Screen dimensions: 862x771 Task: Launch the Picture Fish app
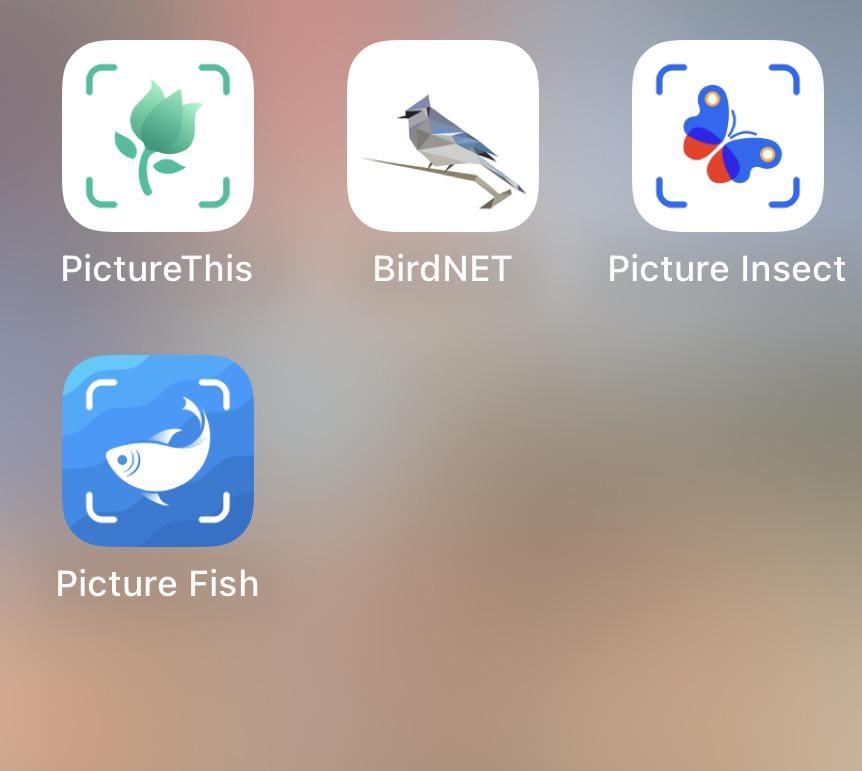click(158, 451)
